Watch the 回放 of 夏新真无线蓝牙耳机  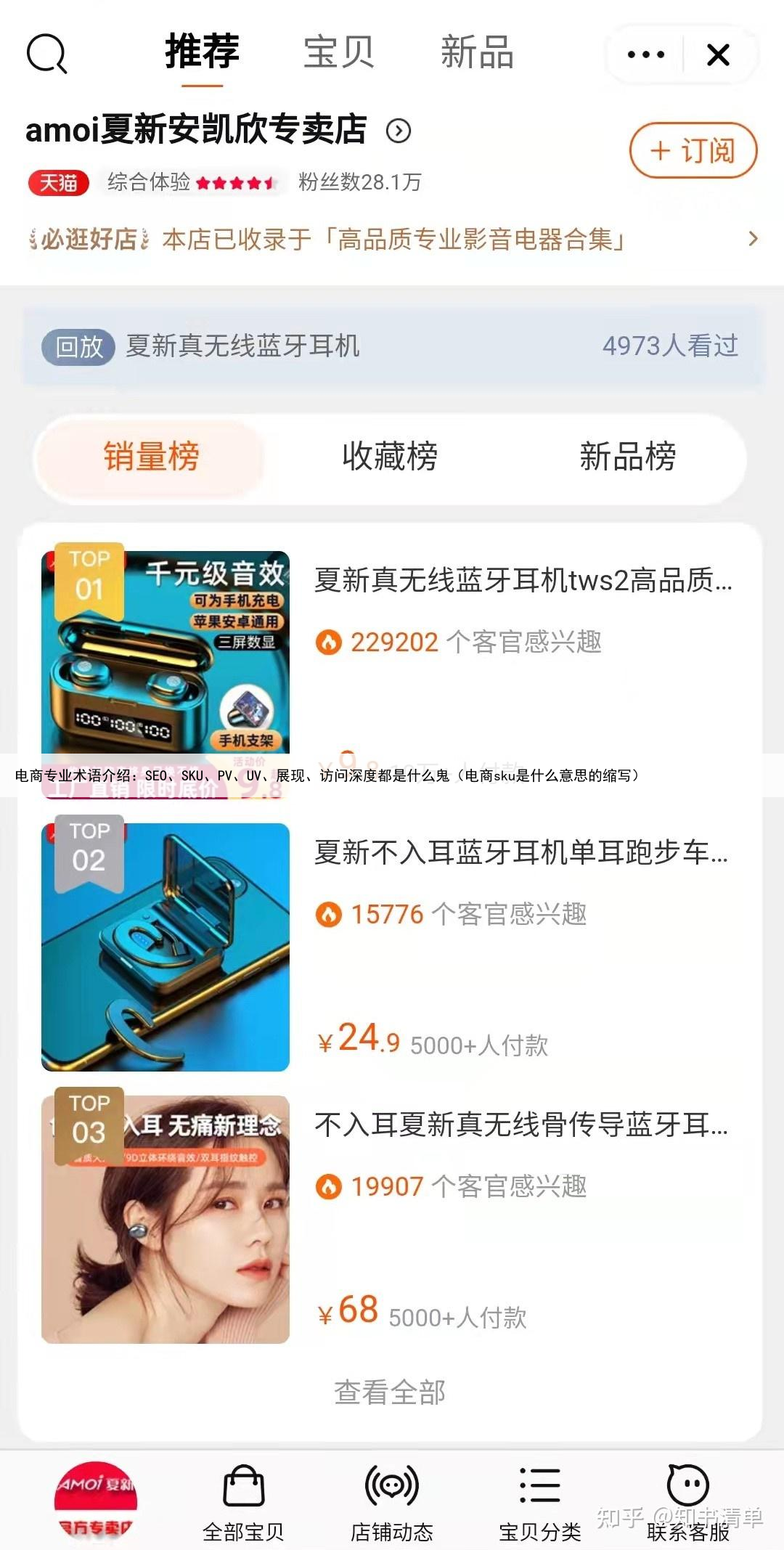392,346
